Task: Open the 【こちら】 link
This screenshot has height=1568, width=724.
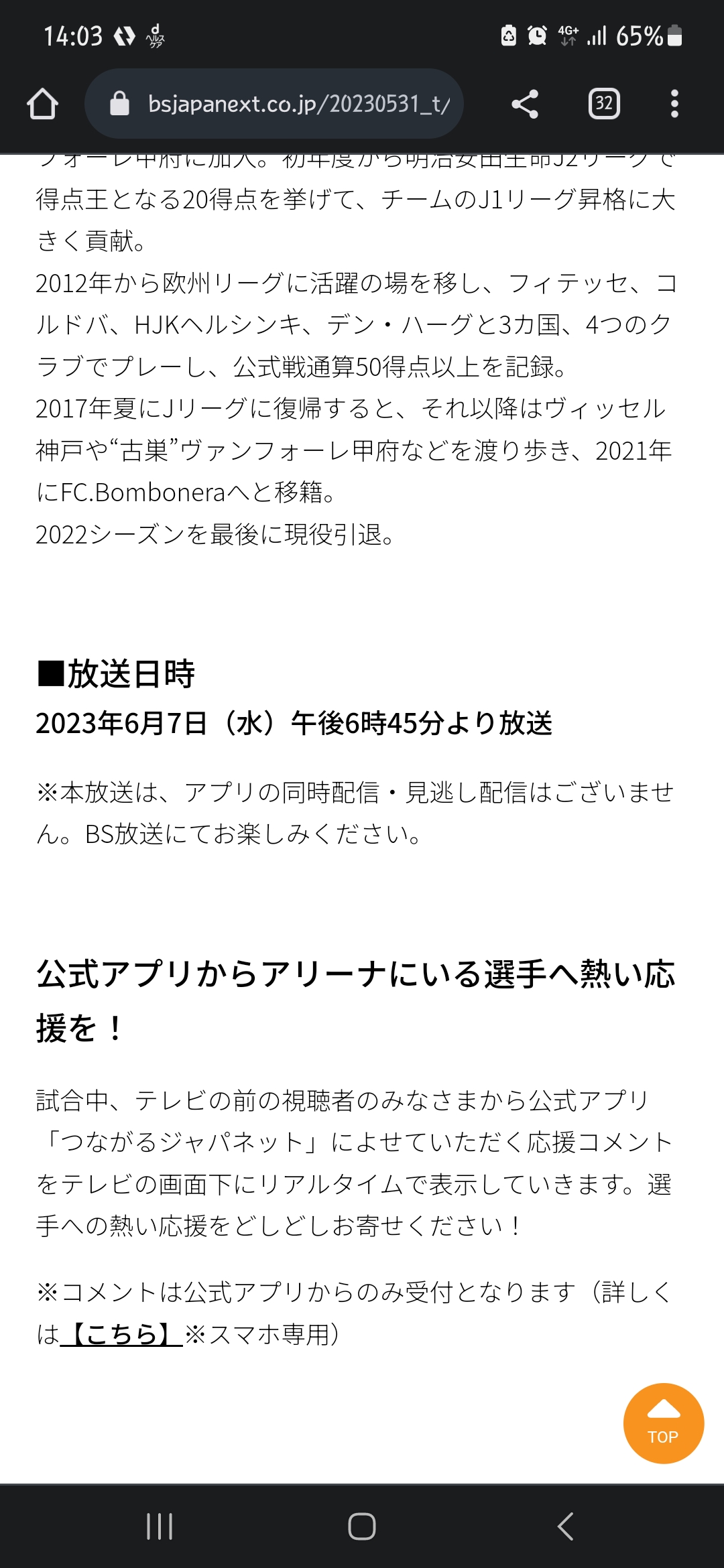Action: tap(121, 1334)
